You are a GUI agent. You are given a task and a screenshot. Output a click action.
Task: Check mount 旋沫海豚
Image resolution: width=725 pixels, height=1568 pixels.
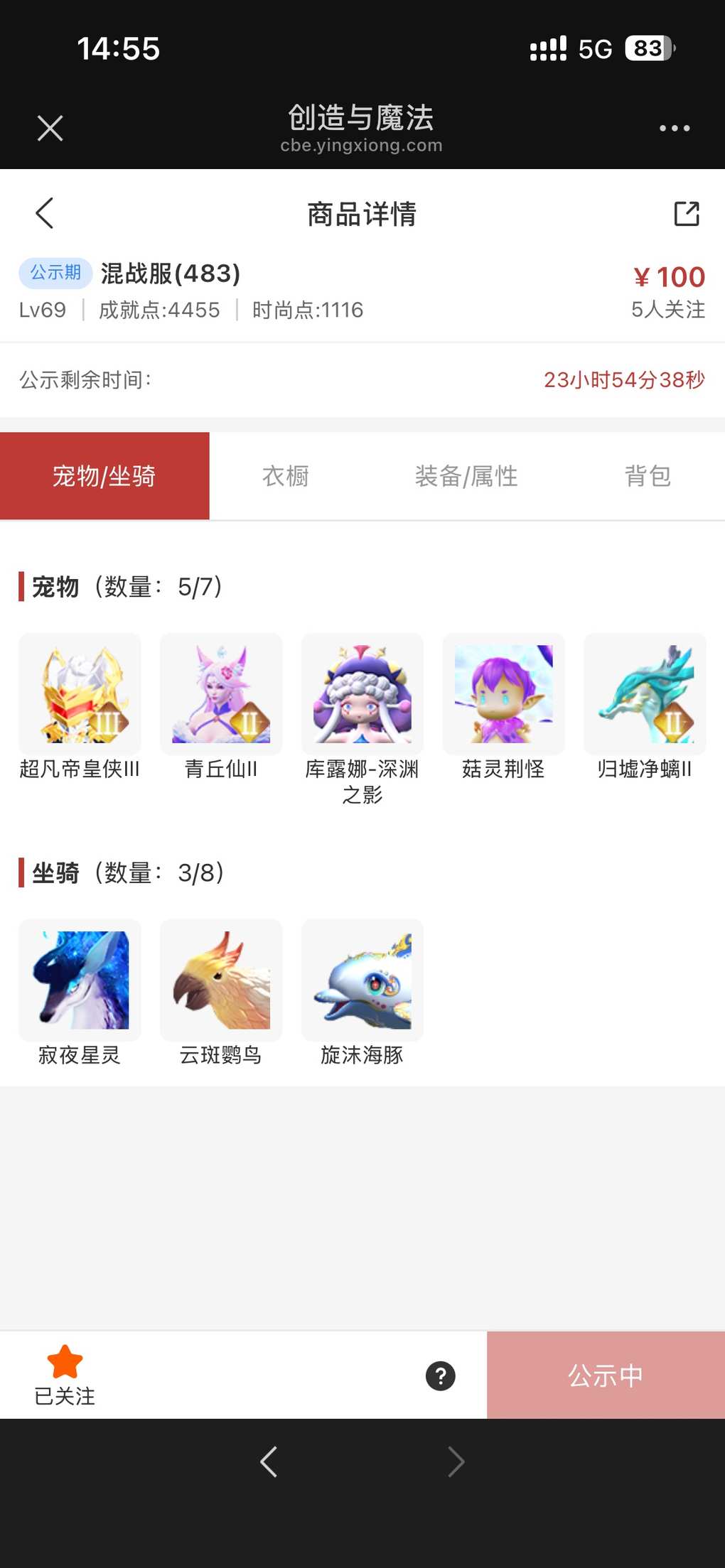[362, 980]
